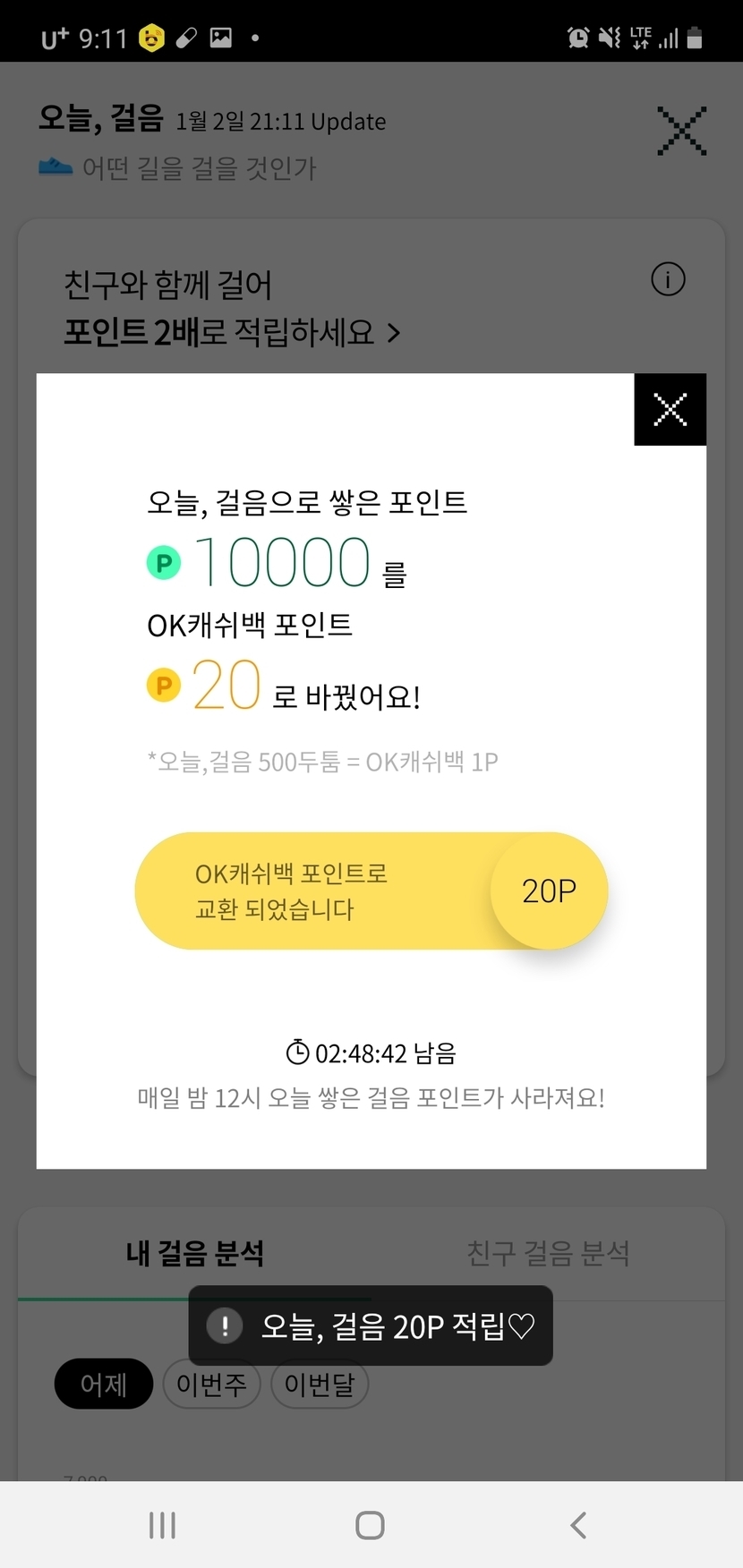This screenshot has width=743, height=1568.
Task: Tap the OK캐쉬백 20P exchange button
Action: [x=371, y=891]
